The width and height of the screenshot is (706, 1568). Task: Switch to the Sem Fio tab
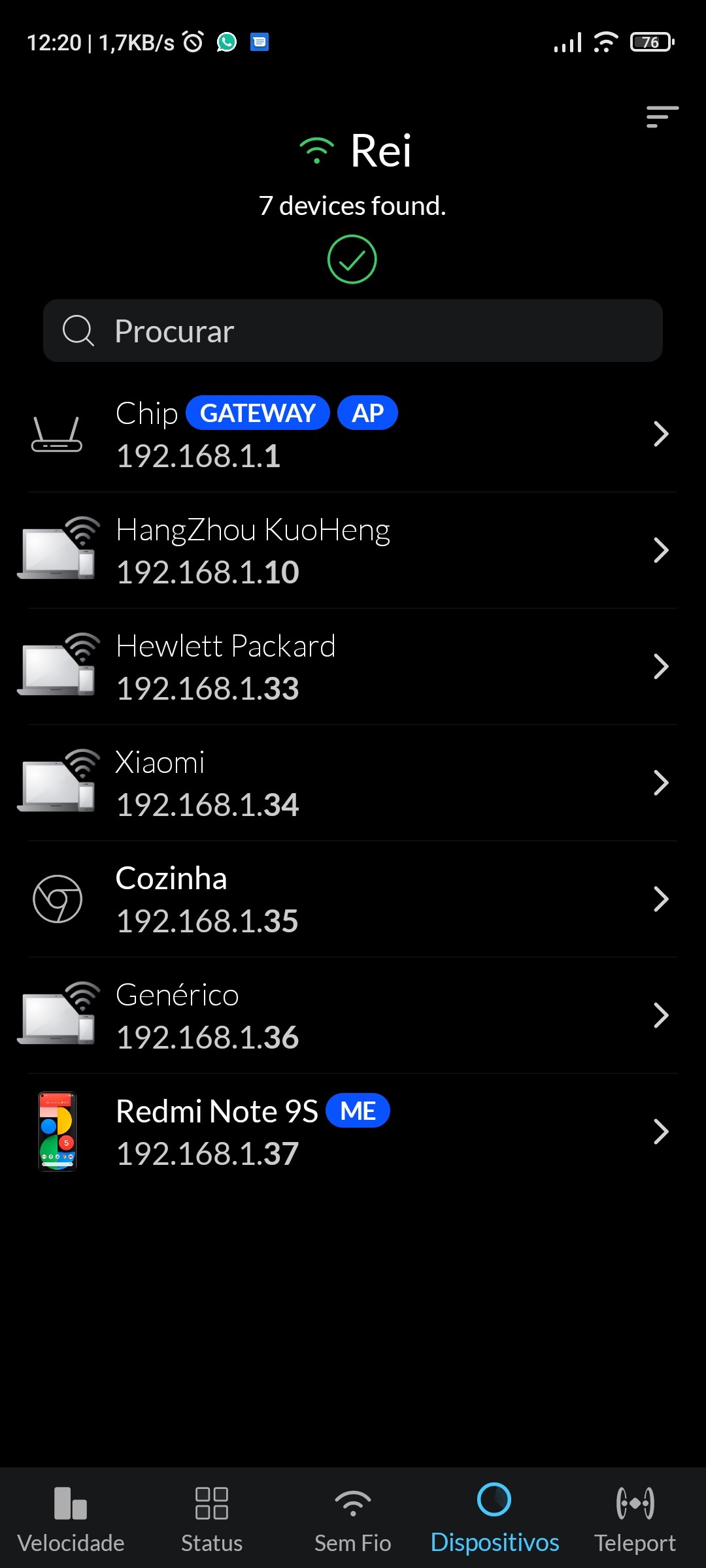[353, 1519]
